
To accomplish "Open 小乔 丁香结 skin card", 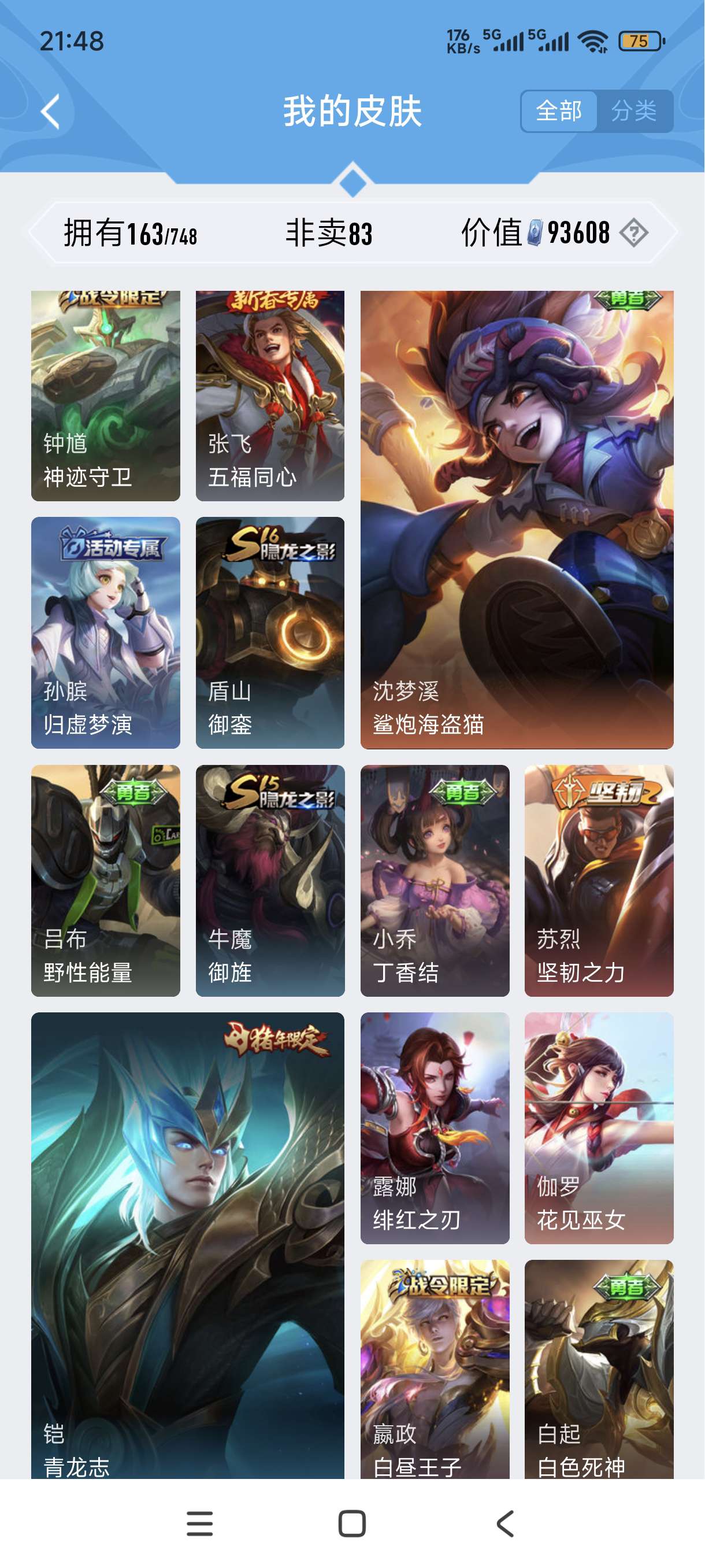I will pyautogui.click(x=435, y=880).
